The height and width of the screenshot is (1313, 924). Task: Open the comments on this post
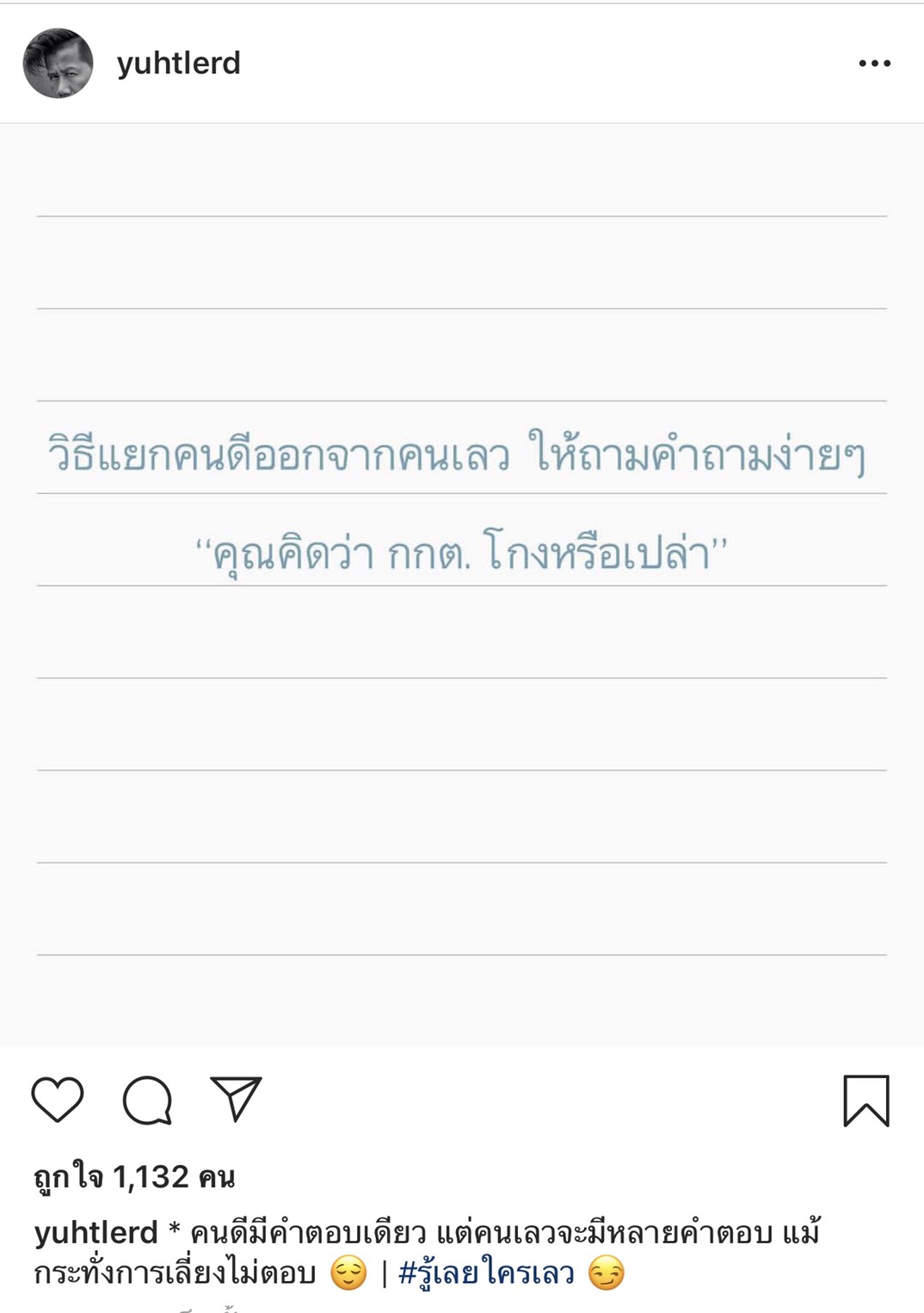(x=147, y=1100)
